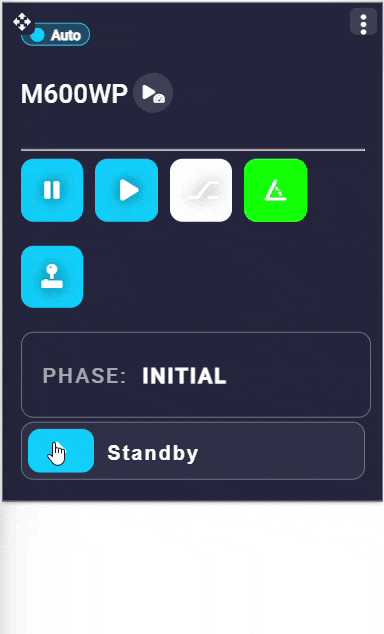Select the white ramp profile button
The image size is (384, 634).
pos(201,190)
